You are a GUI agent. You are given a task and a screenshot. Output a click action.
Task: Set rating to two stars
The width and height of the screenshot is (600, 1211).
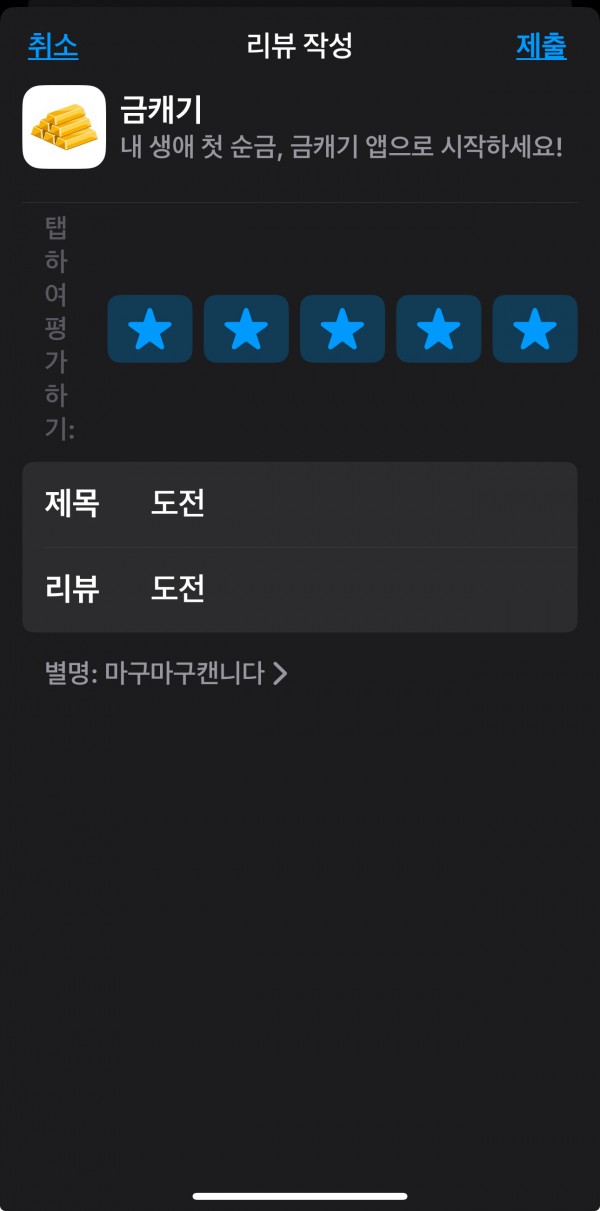click(x=246, y=329)
